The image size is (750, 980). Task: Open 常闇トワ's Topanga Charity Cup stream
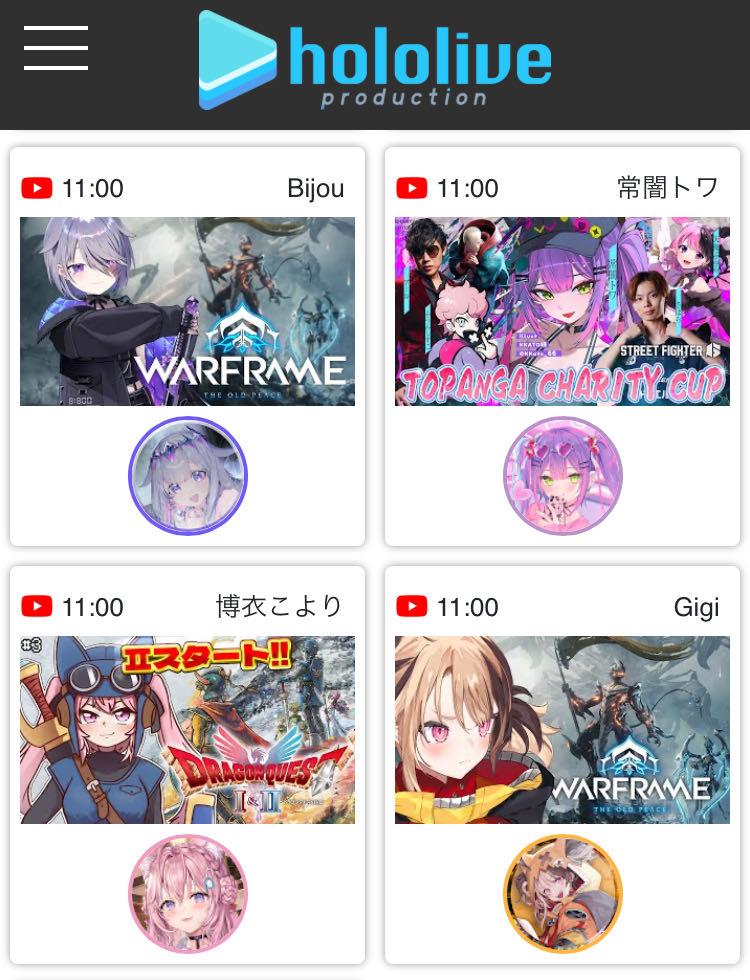562,311
